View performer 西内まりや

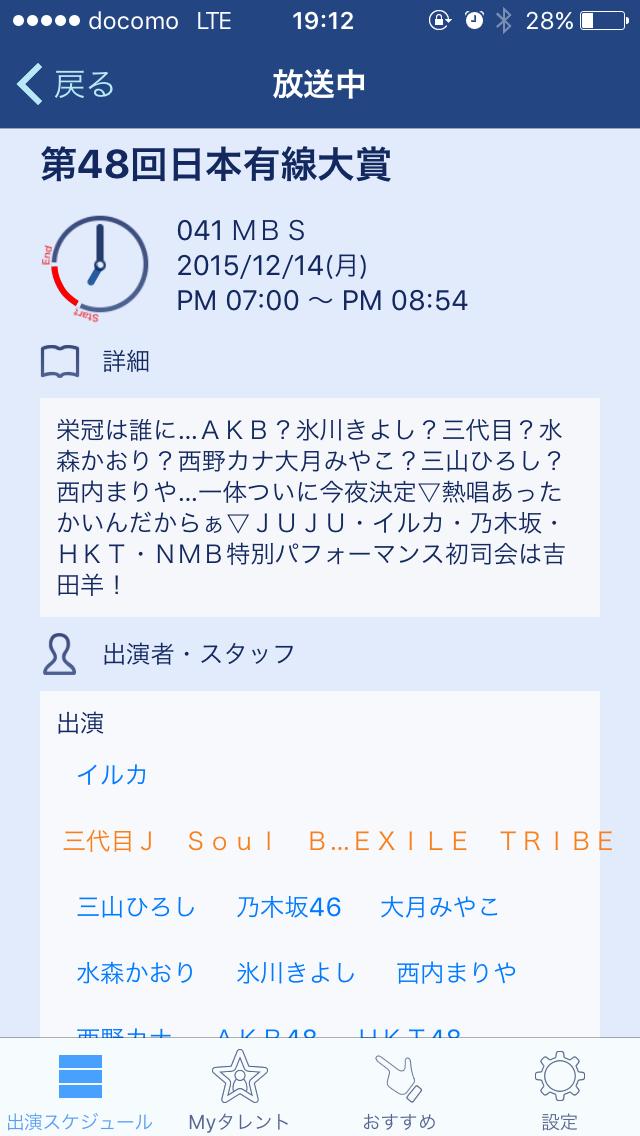point(457,973)
